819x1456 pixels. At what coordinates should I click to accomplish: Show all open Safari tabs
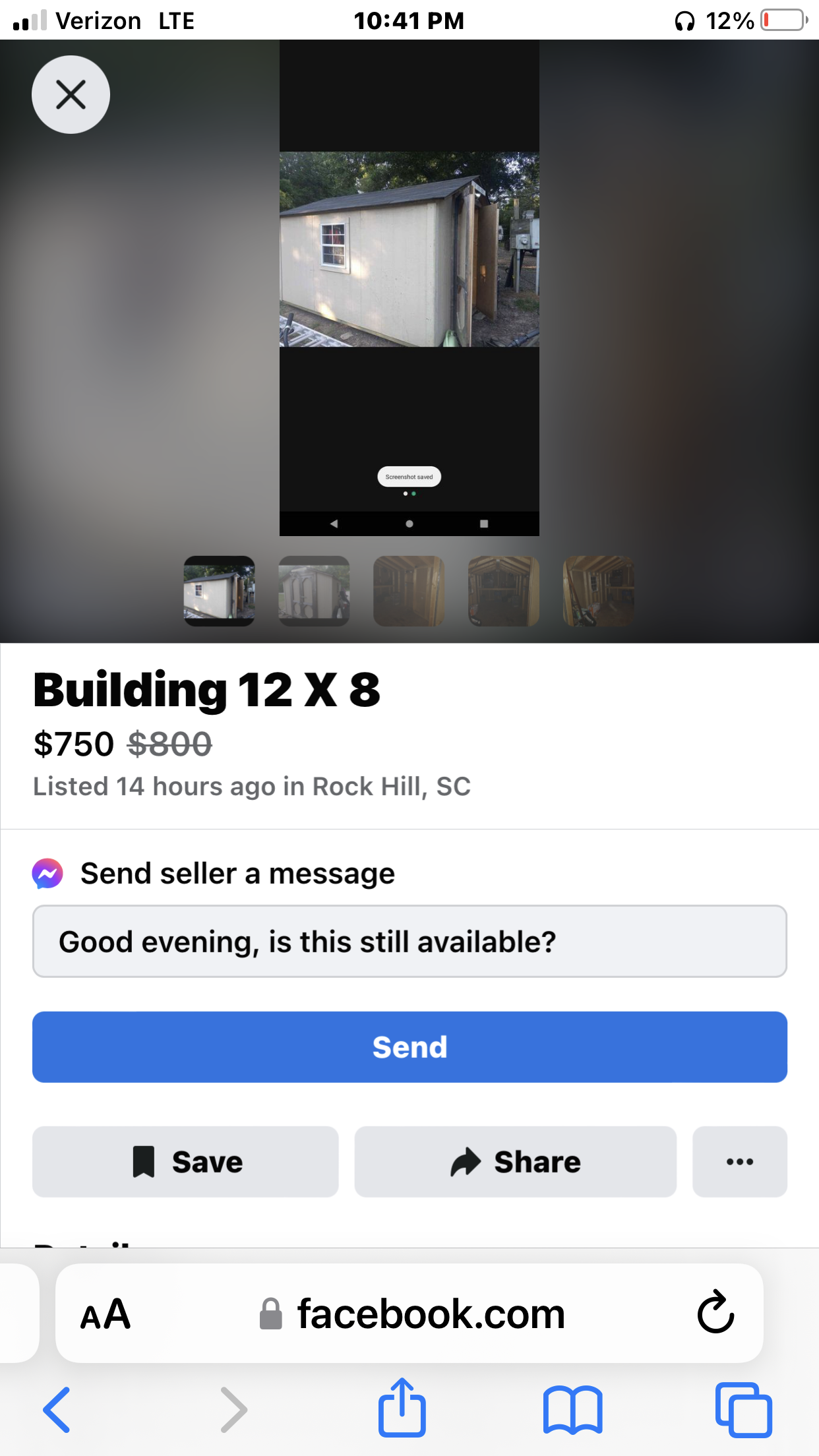tap(744, 1410)
